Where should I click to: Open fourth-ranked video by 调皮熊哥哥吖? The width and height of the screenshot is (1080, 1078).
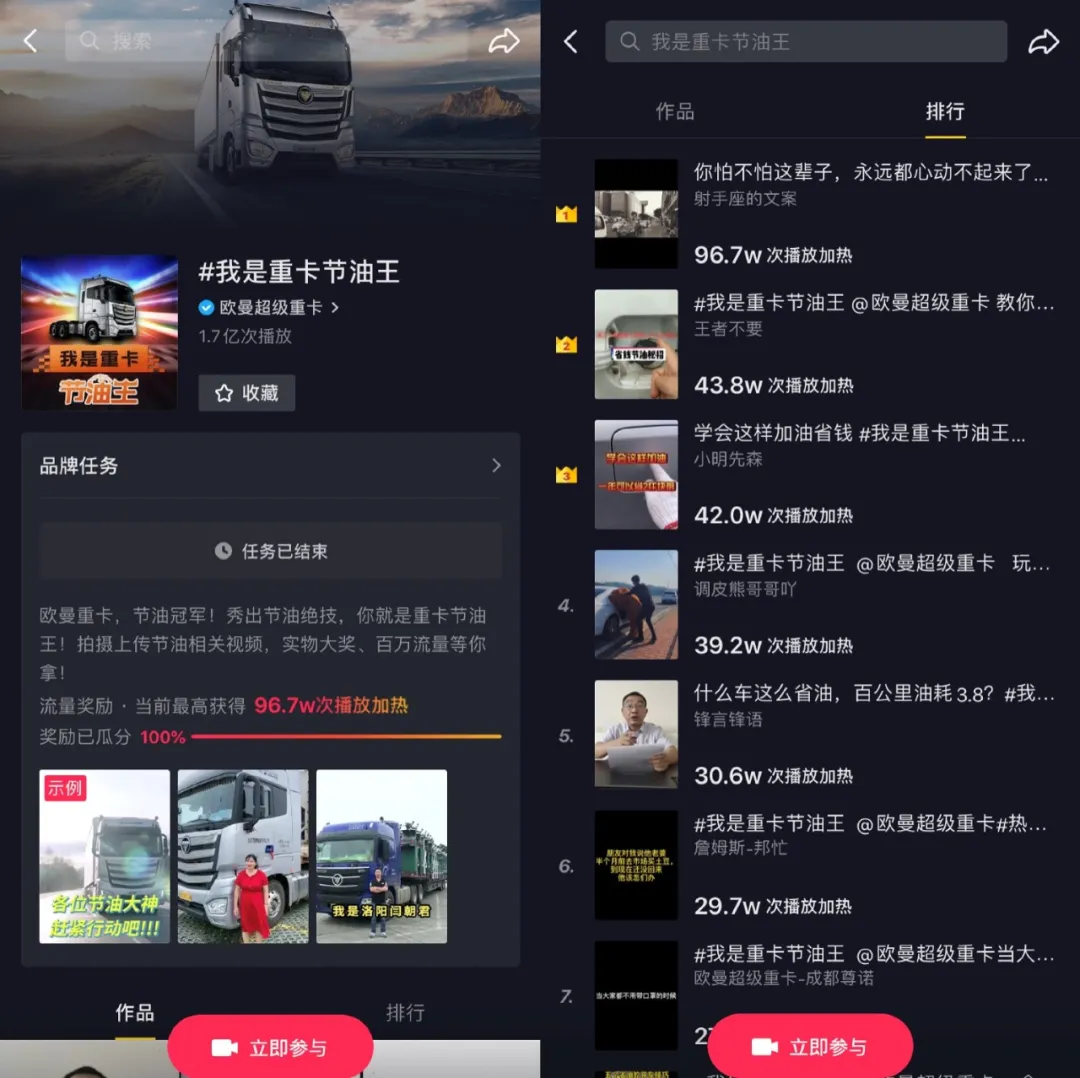(x=636, y=605)
